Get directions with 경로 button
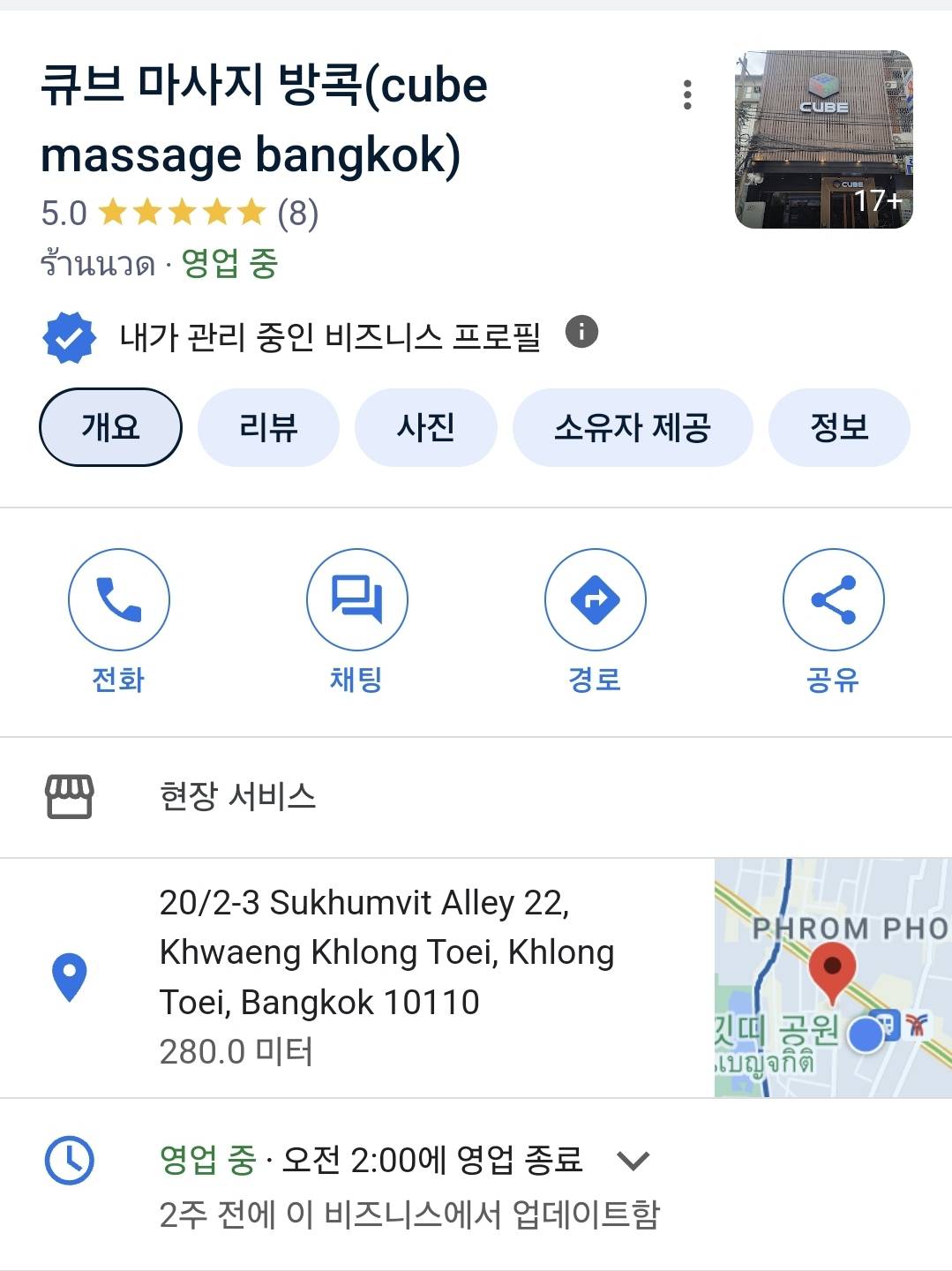The width and height of the screenshot is (952, 1271). coord(596,600)
